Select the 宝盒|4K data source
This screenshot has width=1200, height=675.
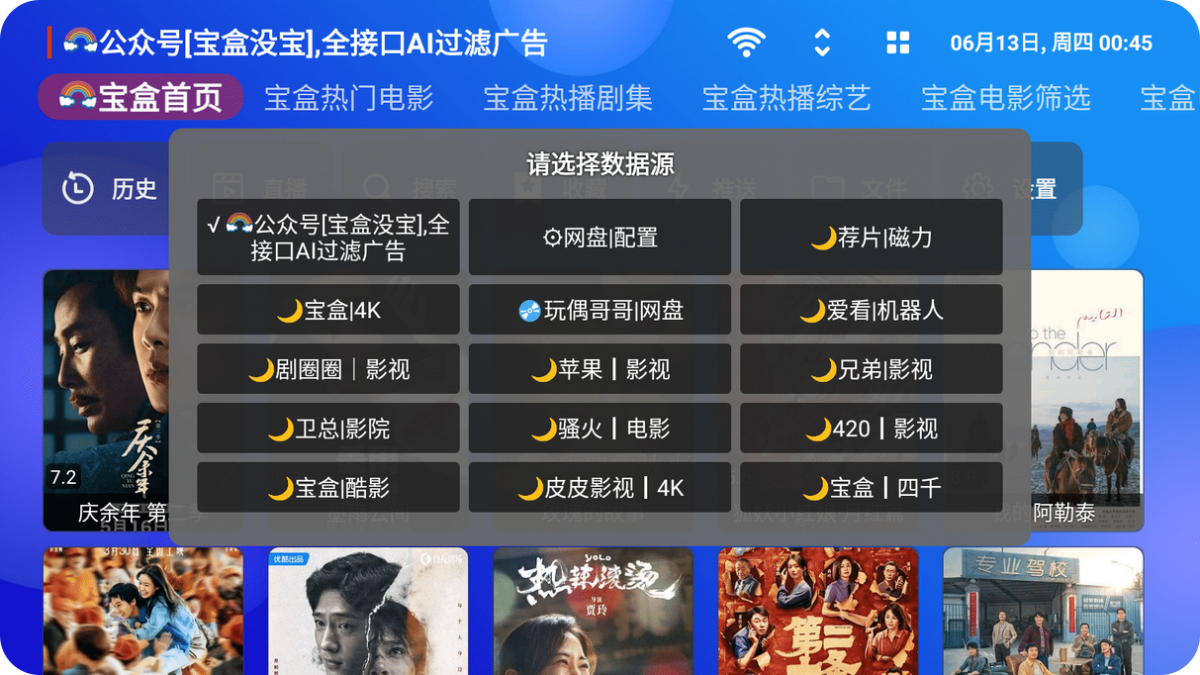(x=328, y=310)
